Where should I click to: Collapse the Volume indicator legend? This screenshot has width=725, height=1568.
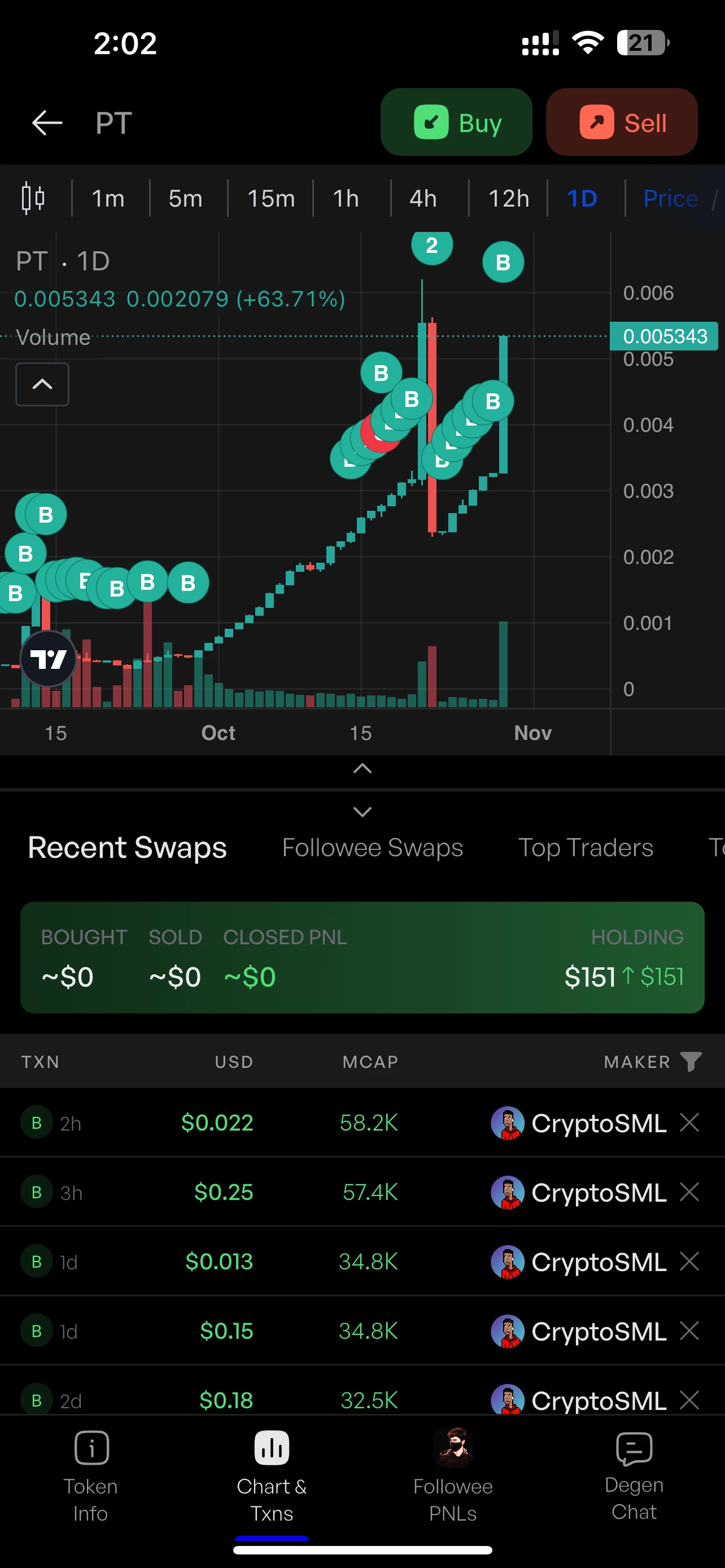[x=42, y=384]
